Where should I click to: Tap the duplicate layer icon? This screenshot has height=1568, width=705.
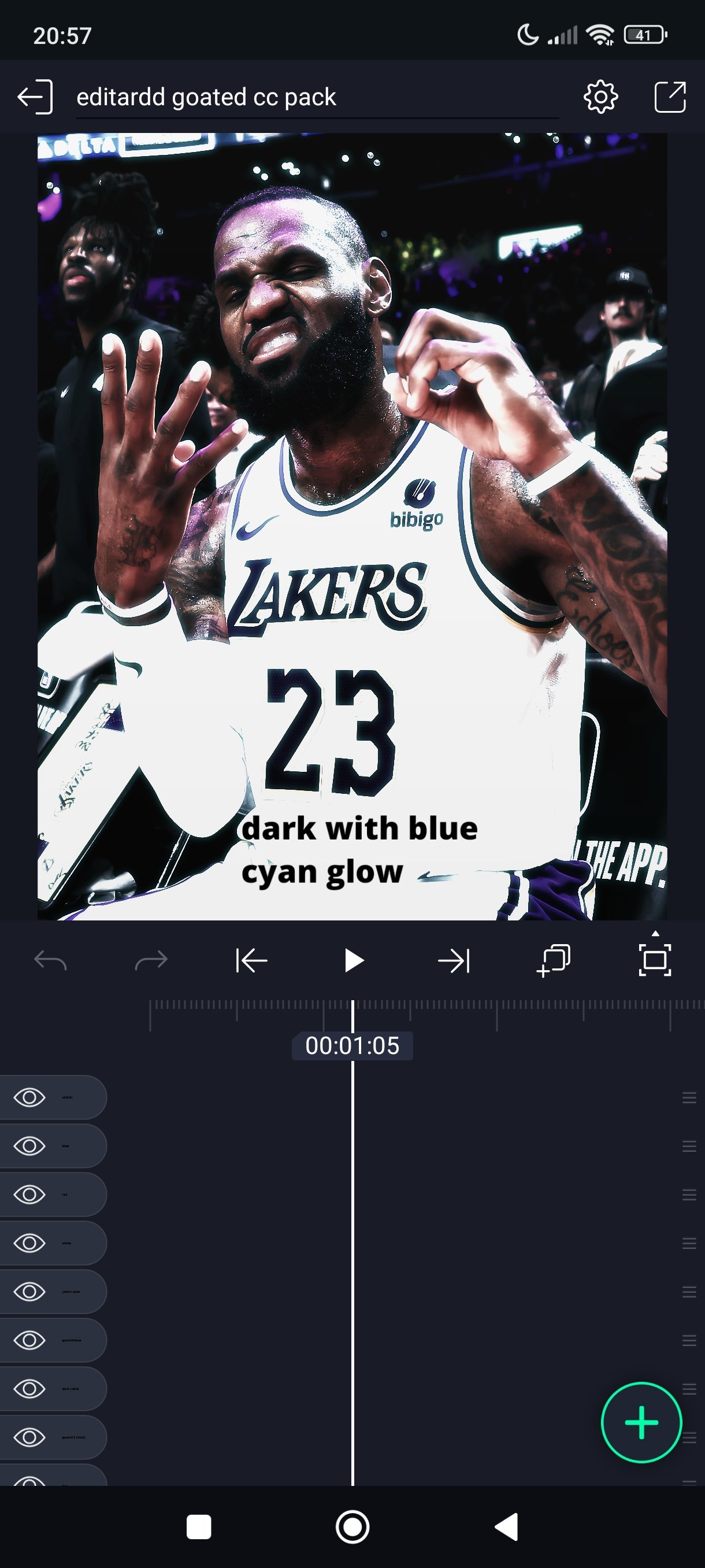[x=554, y=960]
